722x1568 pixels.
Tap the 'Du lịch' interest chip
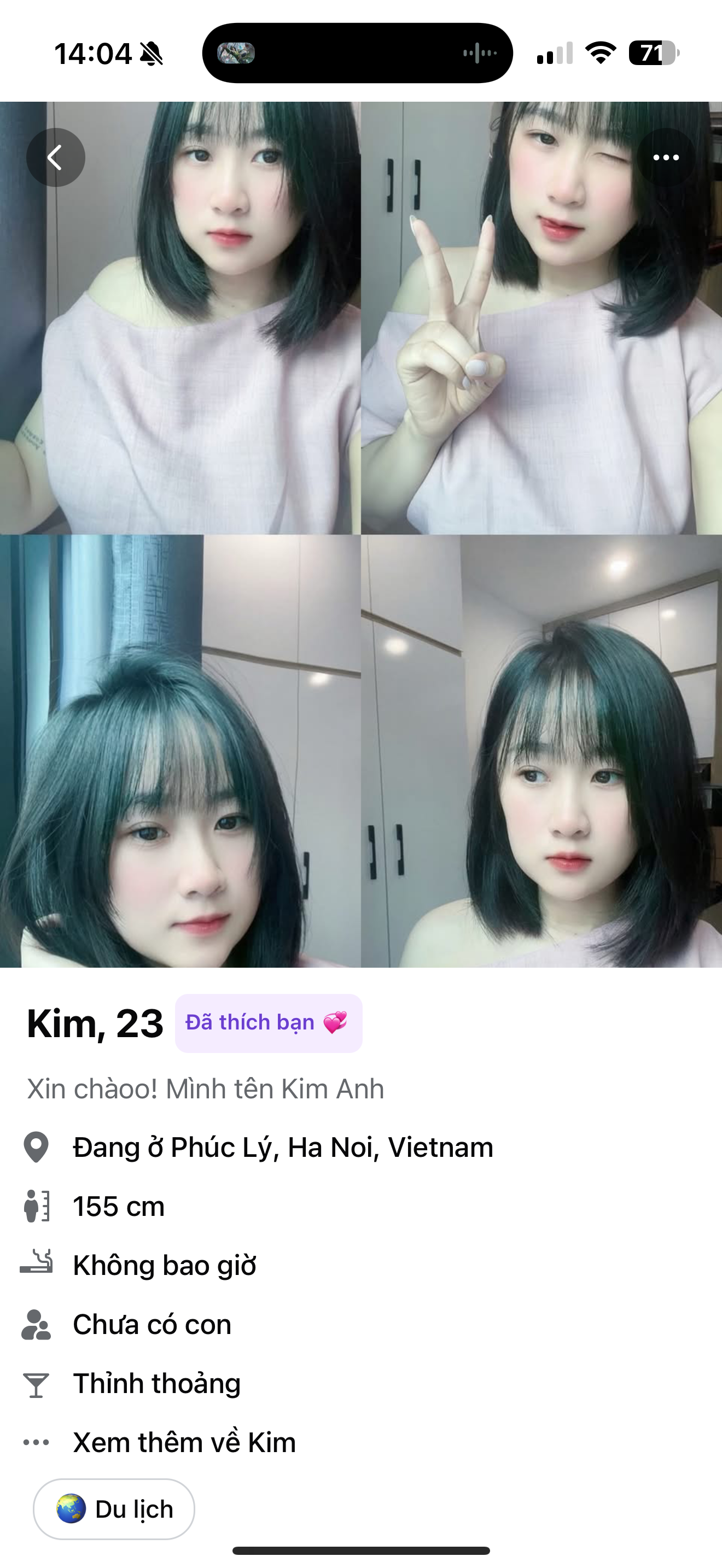[x=114, y=1509]
